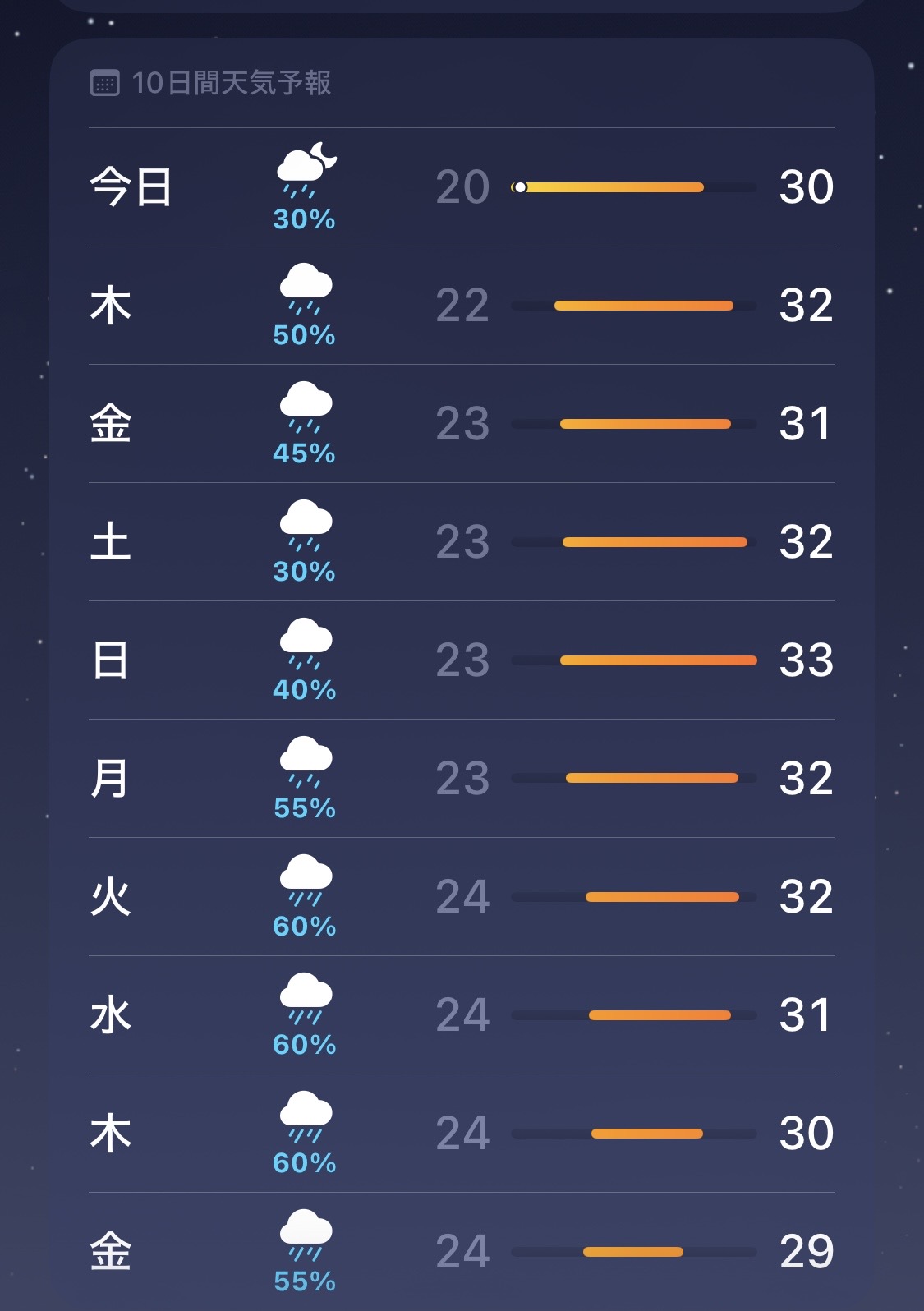View the 日 (Sunday) forecast with high of 33
The width and height of the screenshot is (924, 1311).
click(x=462, y=660)
